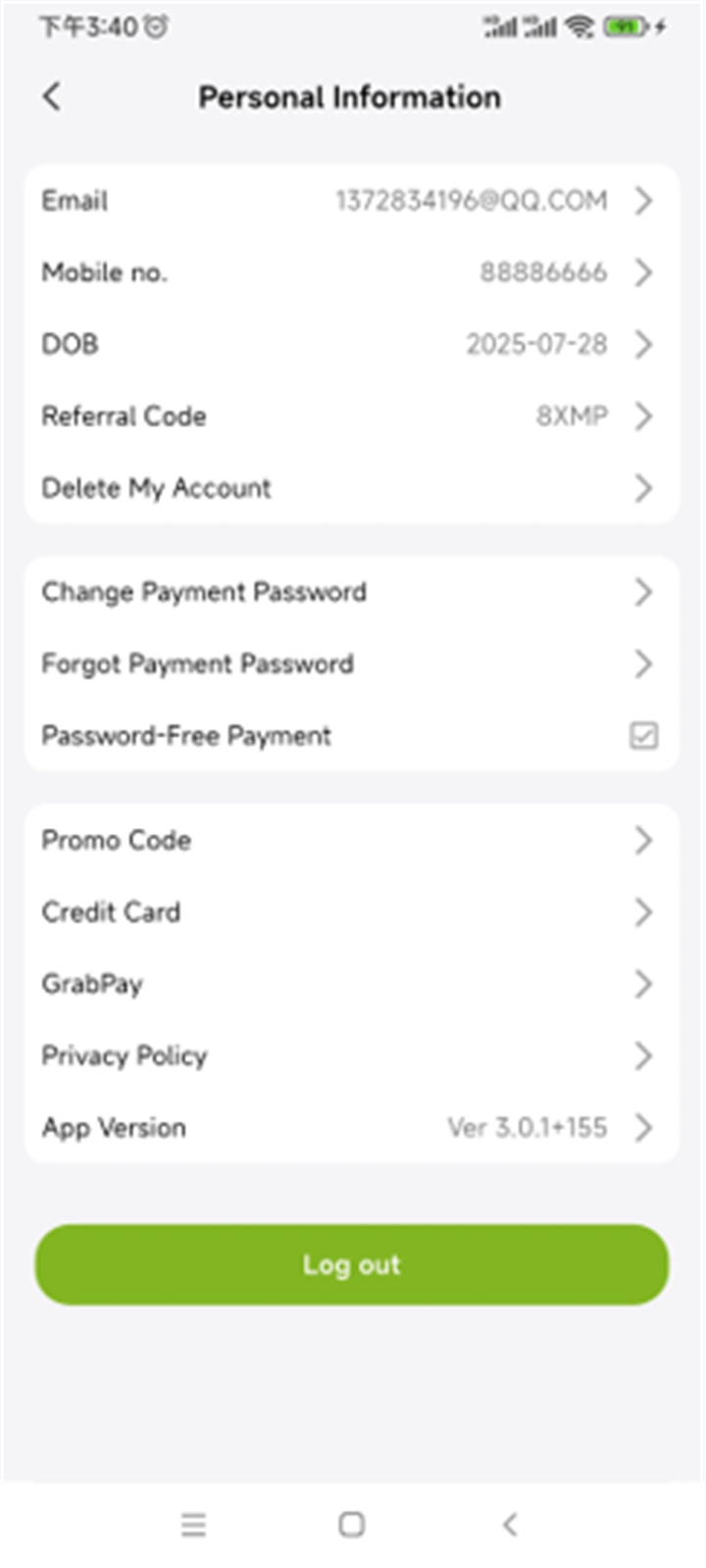Change the DOB setting
This screenshot has width=706, height=1568.
[351, 344]
